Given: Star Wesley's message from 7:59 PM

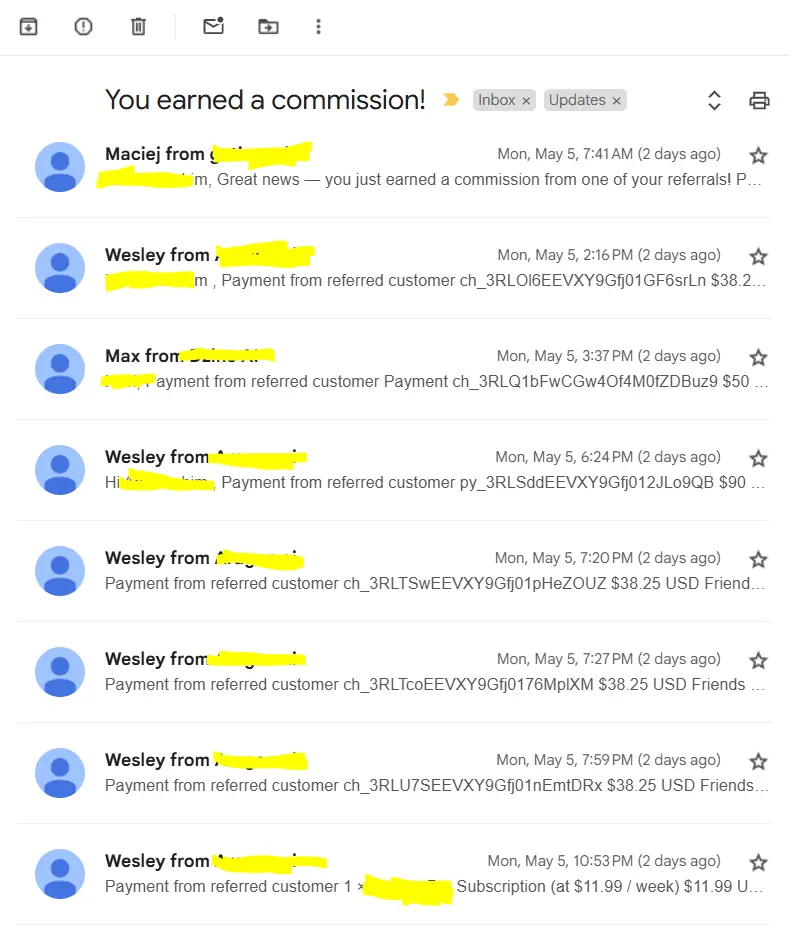Looking at the screenshot, I should (x=758, y=761).
